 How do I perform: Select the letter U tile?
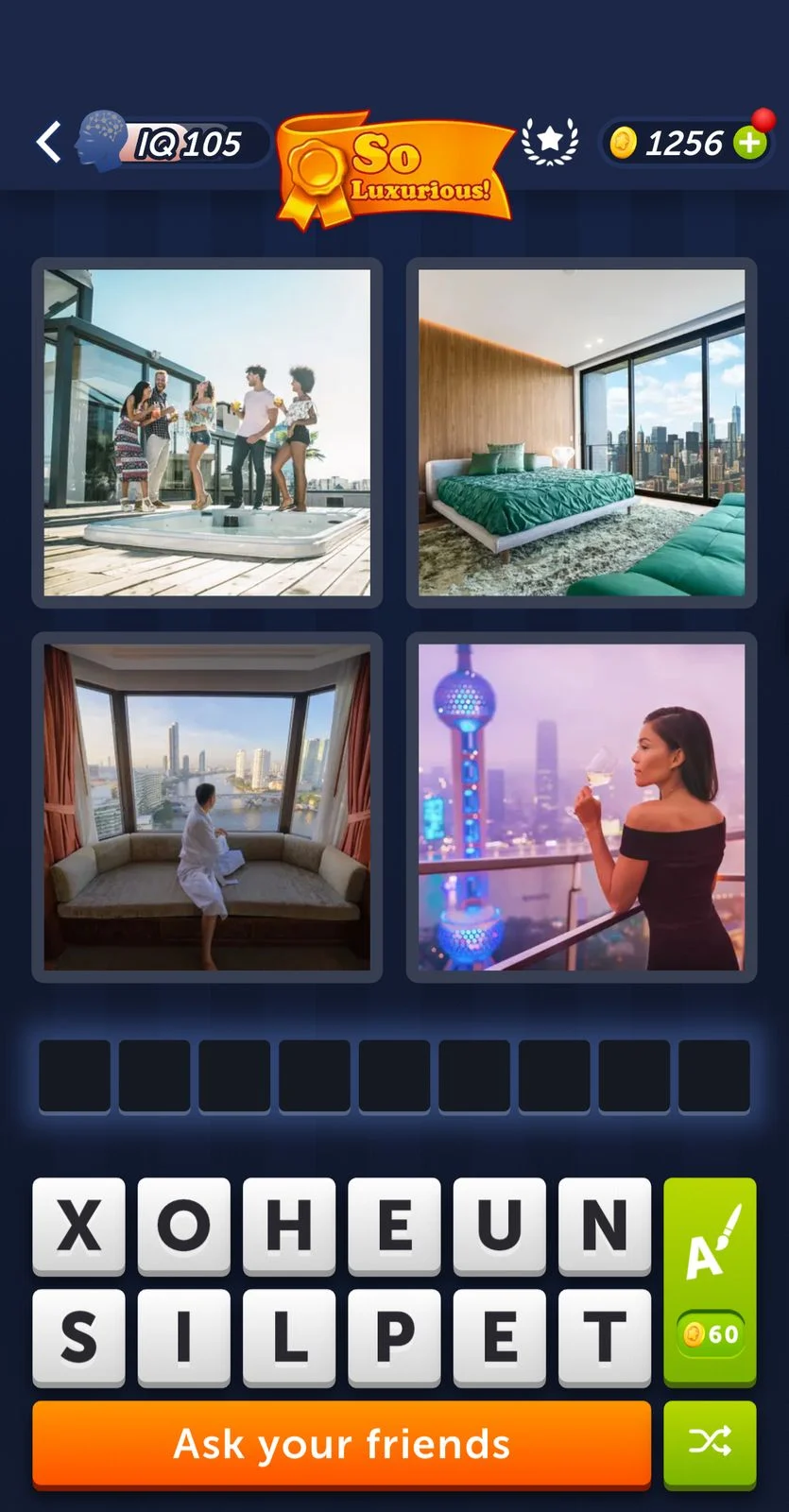tap(499, 1226)
